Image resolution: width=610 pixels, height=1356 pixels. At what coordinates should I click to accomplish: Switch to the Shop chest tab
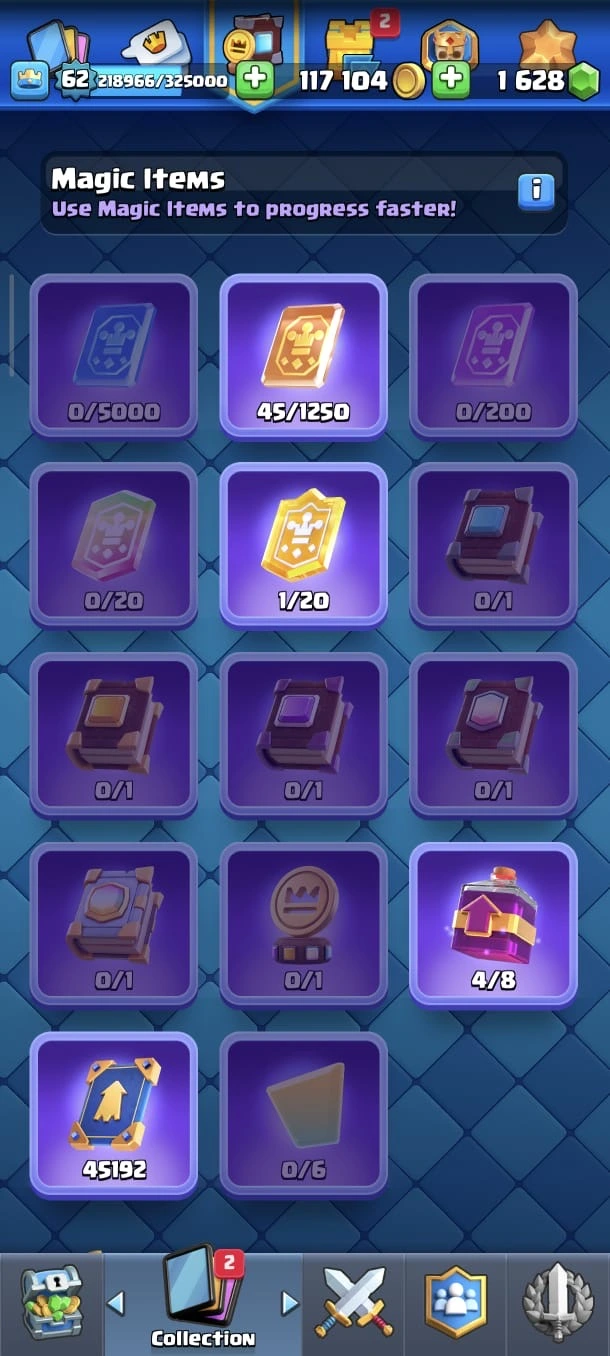pos(50,1302)
